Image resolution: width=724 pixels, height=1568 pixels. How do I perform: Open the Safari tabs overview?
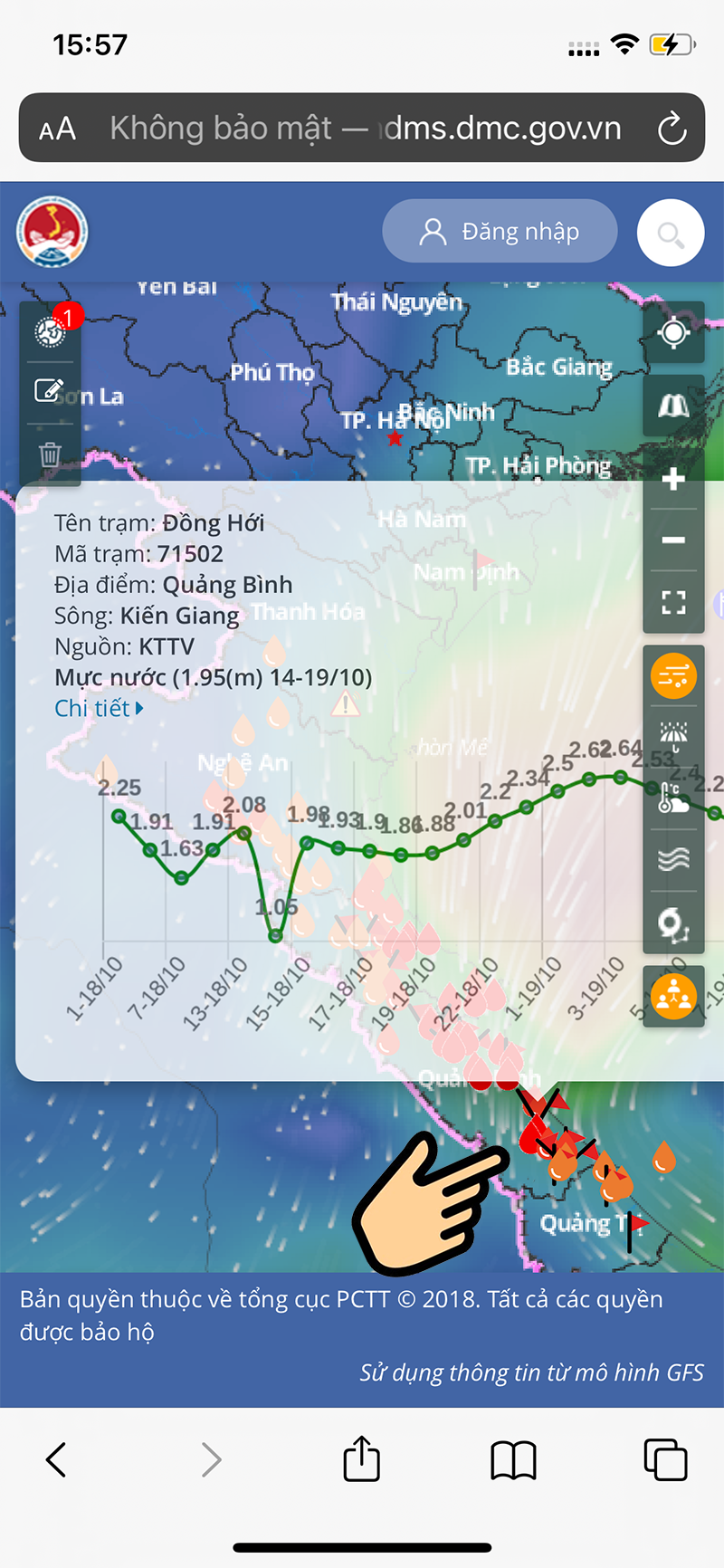[664, 1459]
